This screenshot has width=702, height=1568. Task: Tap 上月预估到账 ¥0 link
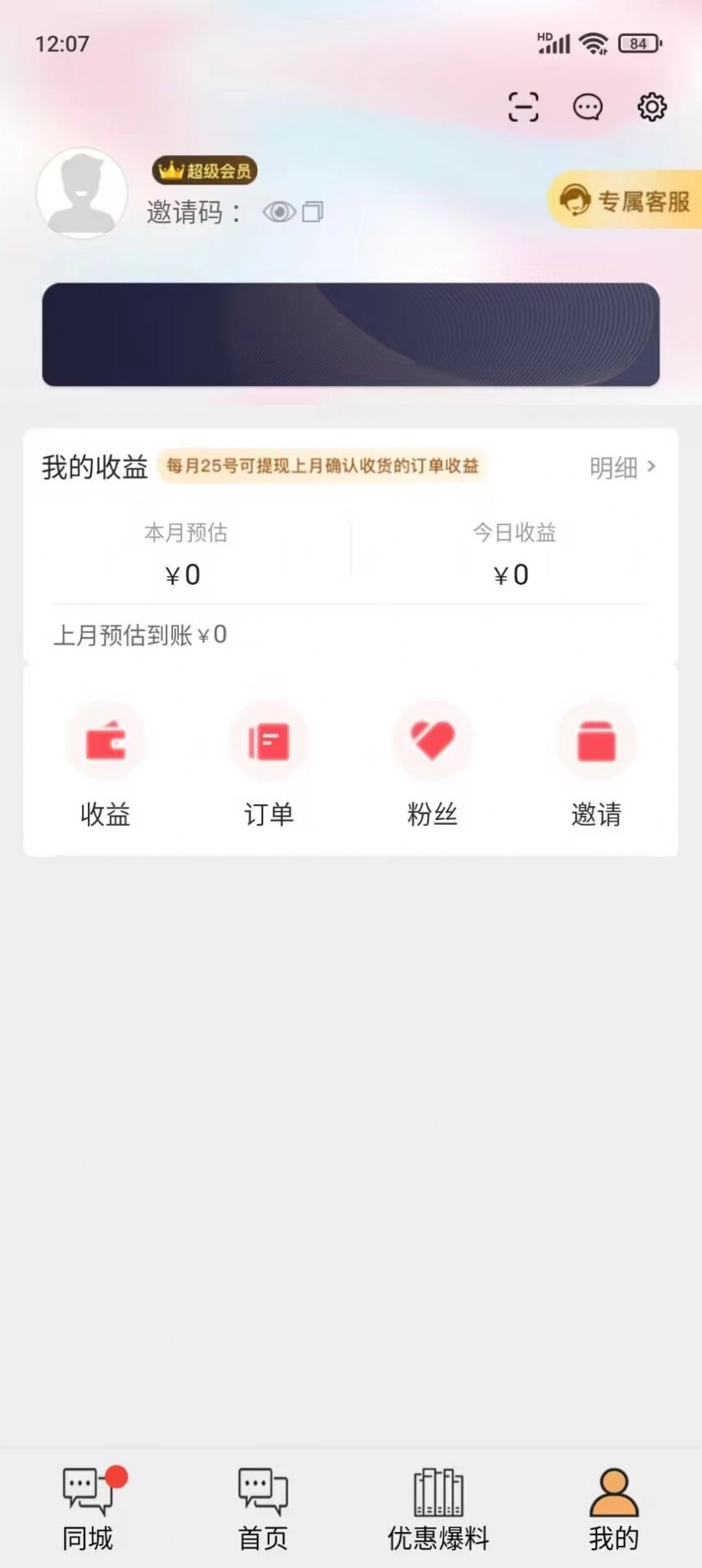(x=139, y=634)
